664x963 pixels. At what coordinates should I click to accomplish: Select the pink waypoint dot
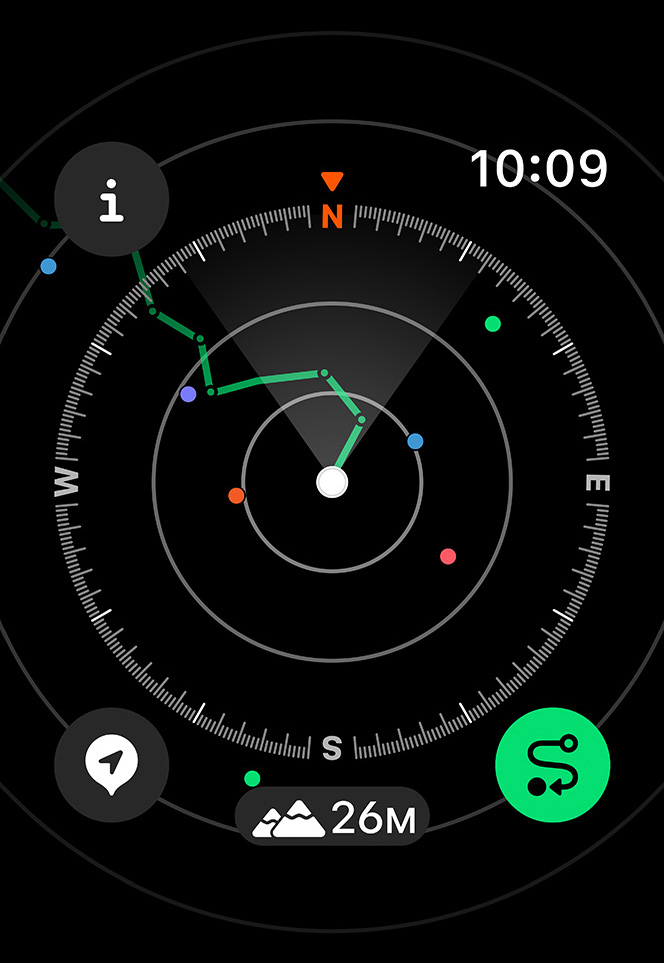tap(448, 556)
